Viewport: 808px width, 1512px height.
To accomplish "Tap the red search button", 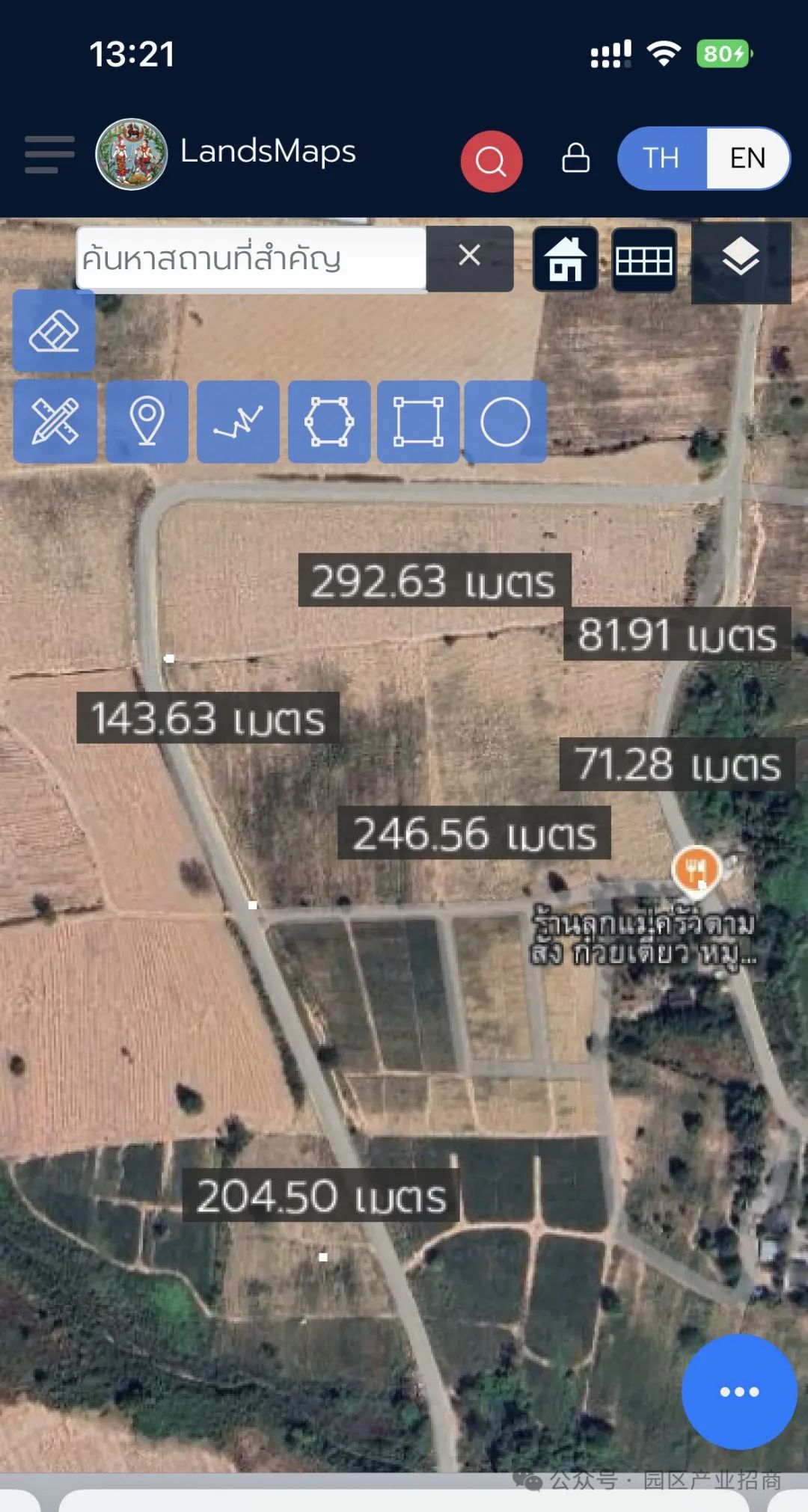I will click(491, 161).
